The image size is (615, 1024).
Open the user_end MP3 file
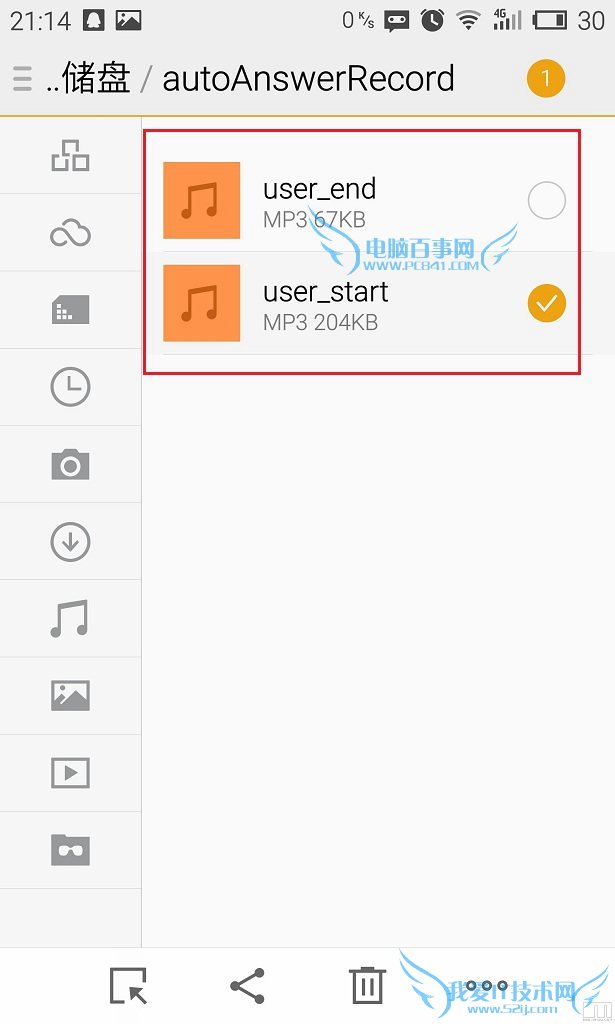(320, 201)
